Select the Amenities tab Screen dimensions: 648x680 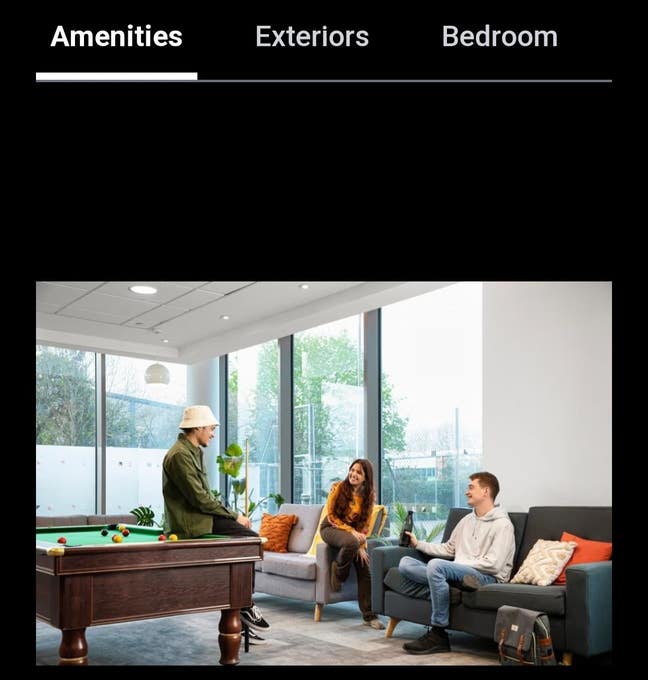point(116,37)
